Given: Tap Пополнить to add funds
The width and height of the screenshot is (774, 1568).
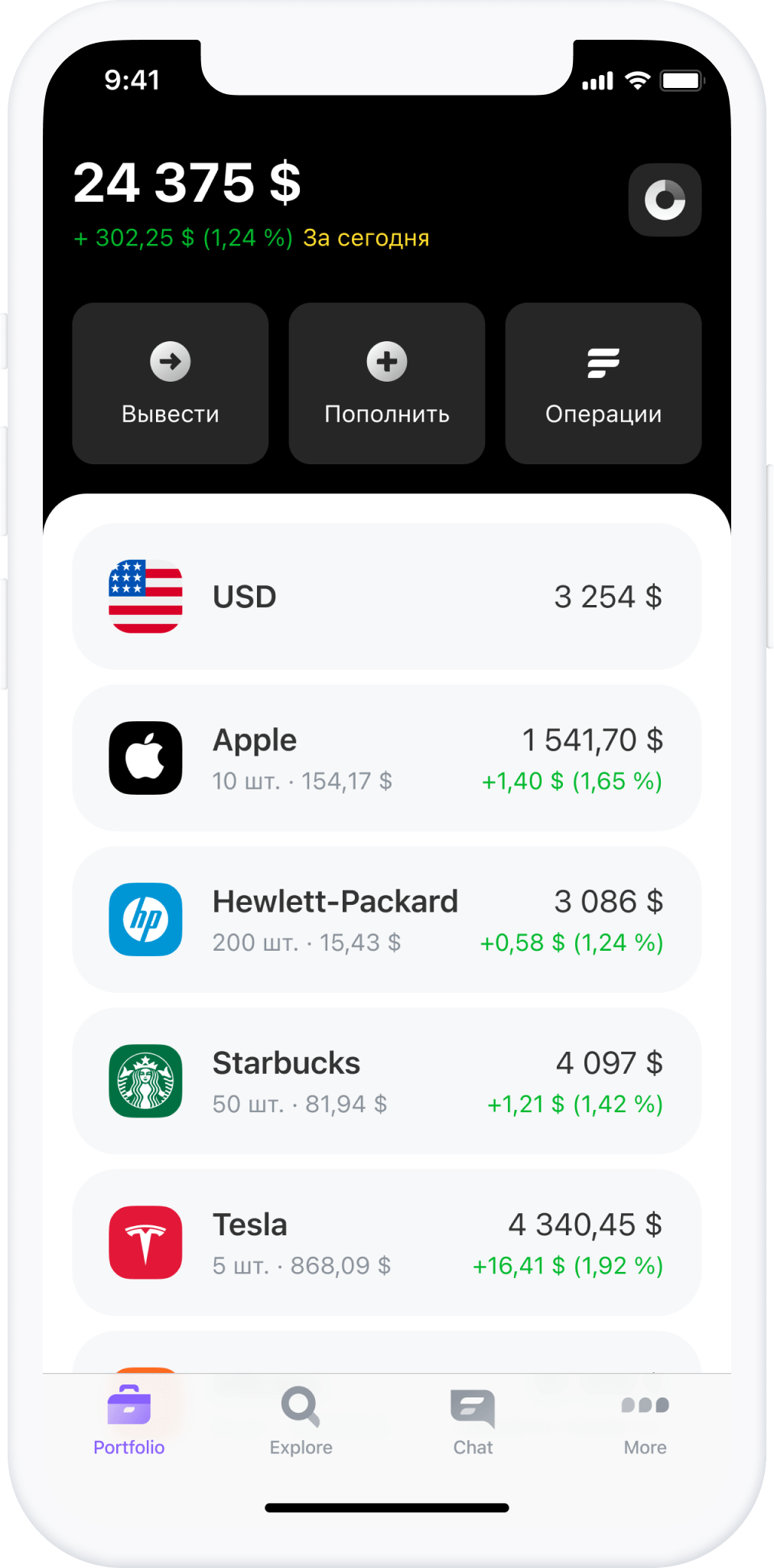Looking at the screenshot, I should point(387,383).
